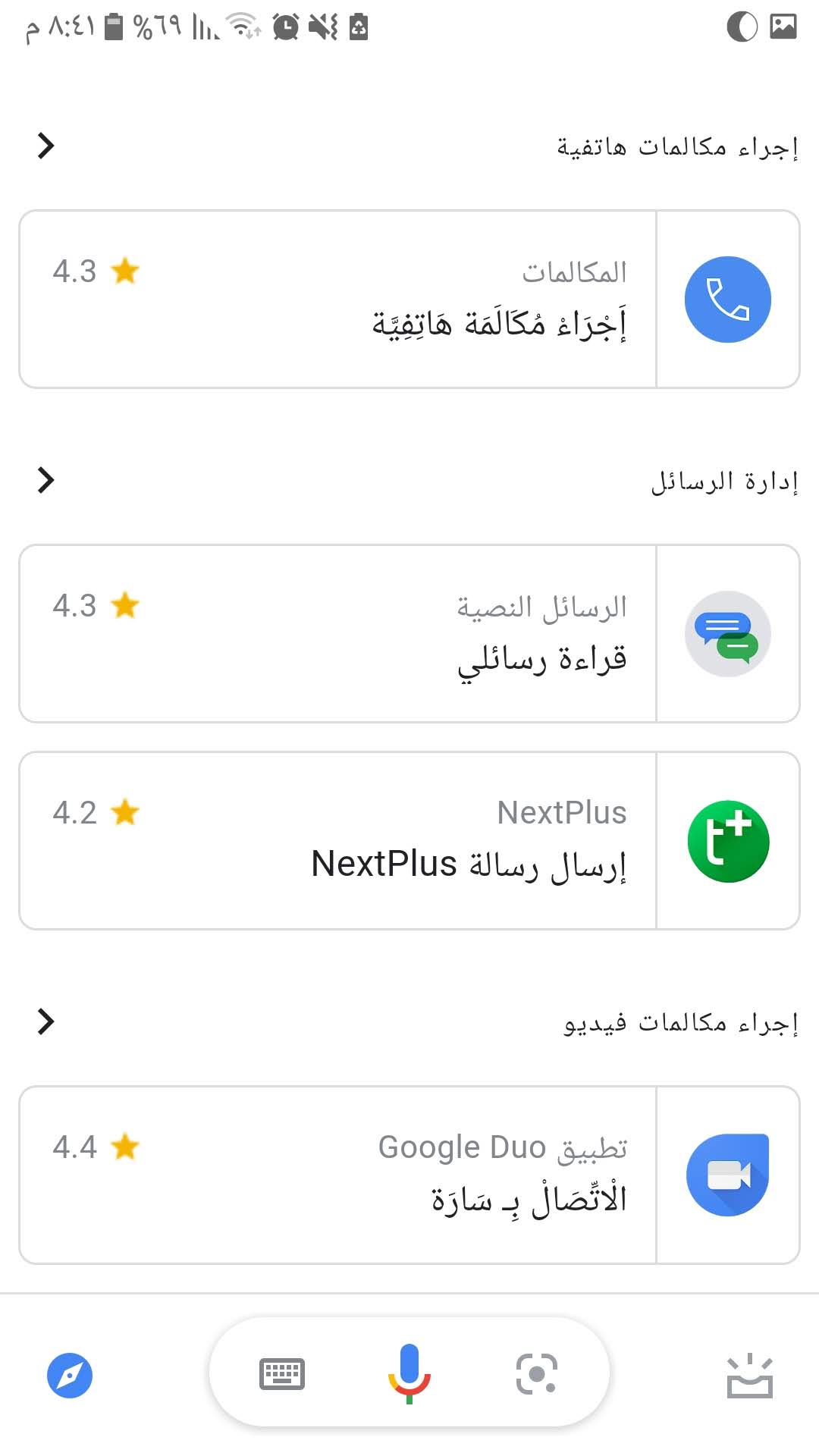
Task: Open the المكالمات phone call card
Action: tap(409, 300)
